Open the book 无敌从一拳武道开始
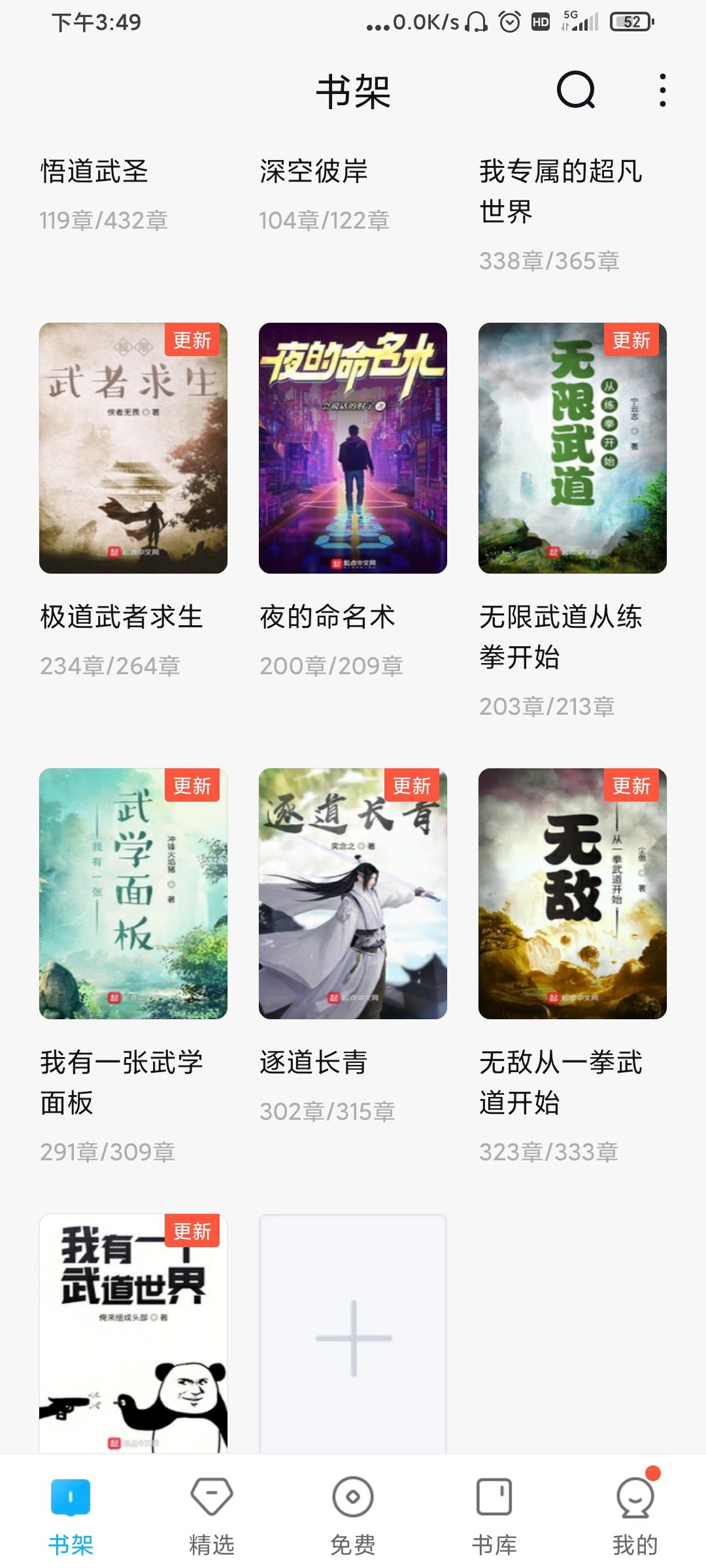Screen dimensions: 706x1568 (x=573, y=894)
